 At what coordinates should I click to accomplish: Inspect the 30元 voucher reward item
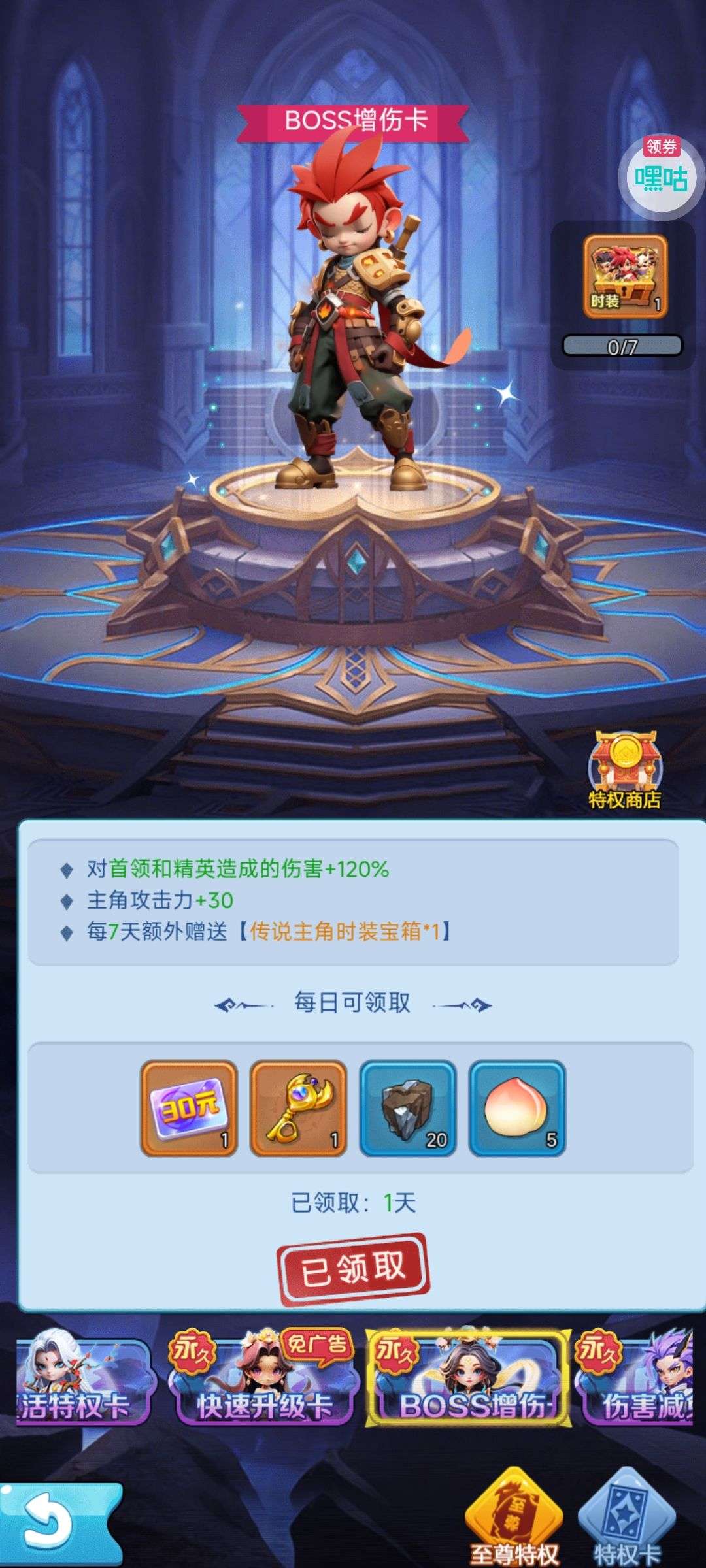click(x=189, y=1108)
